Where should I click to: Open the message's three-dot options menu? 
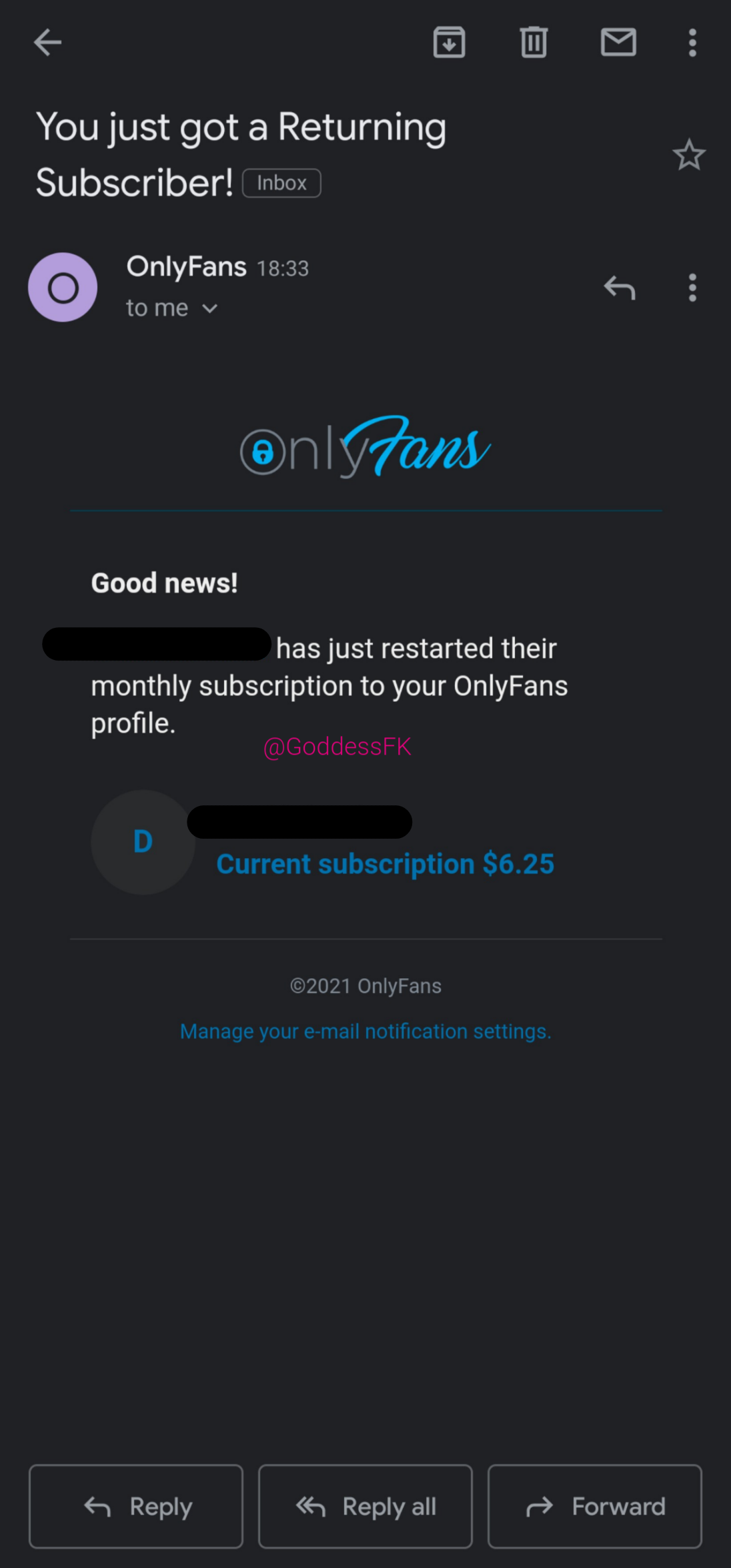click(692, 288)
